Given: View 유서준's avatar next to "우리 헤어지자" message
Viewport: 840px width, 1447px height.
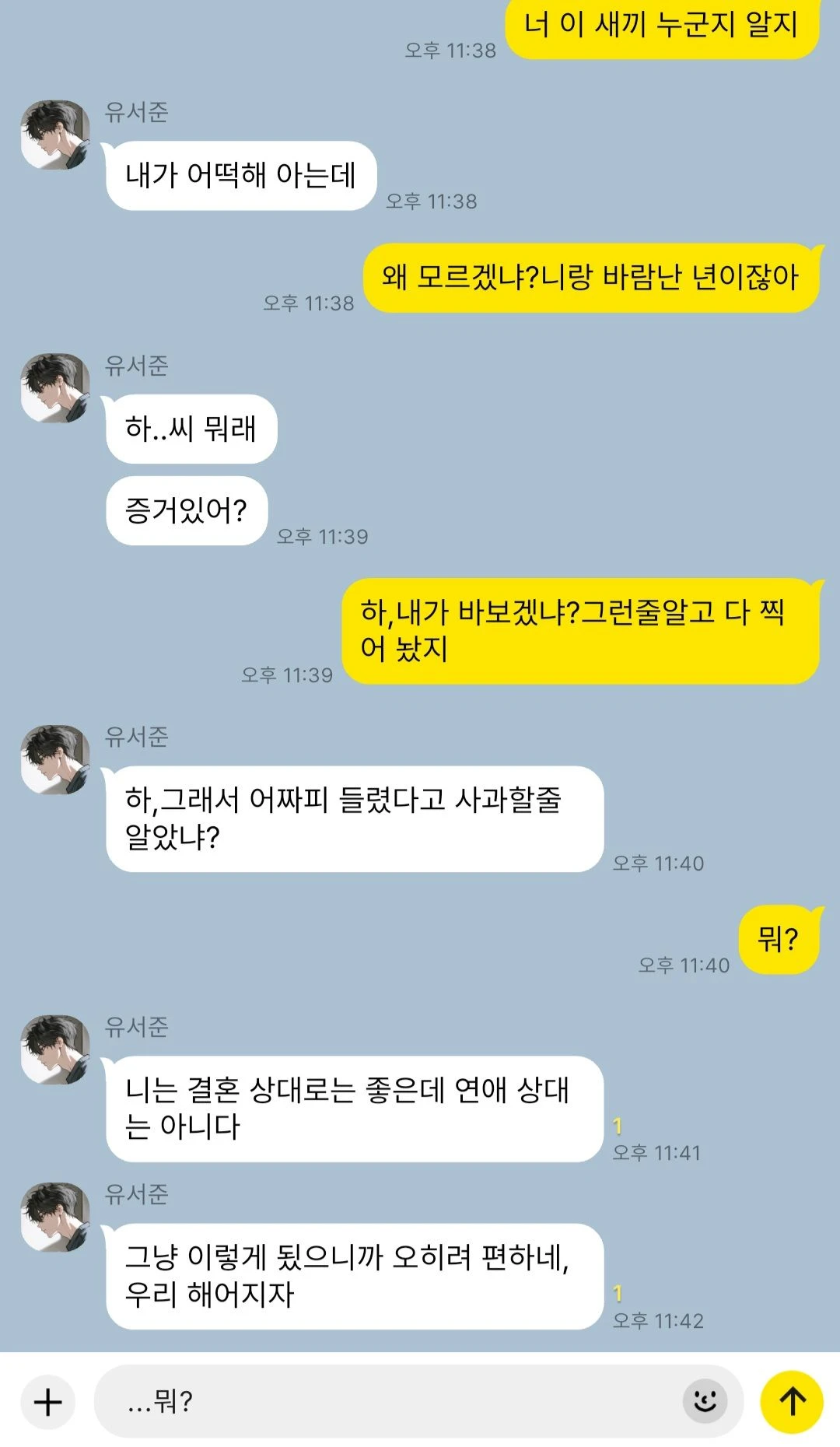Looking at the screenshot, I should point(55,1217).
